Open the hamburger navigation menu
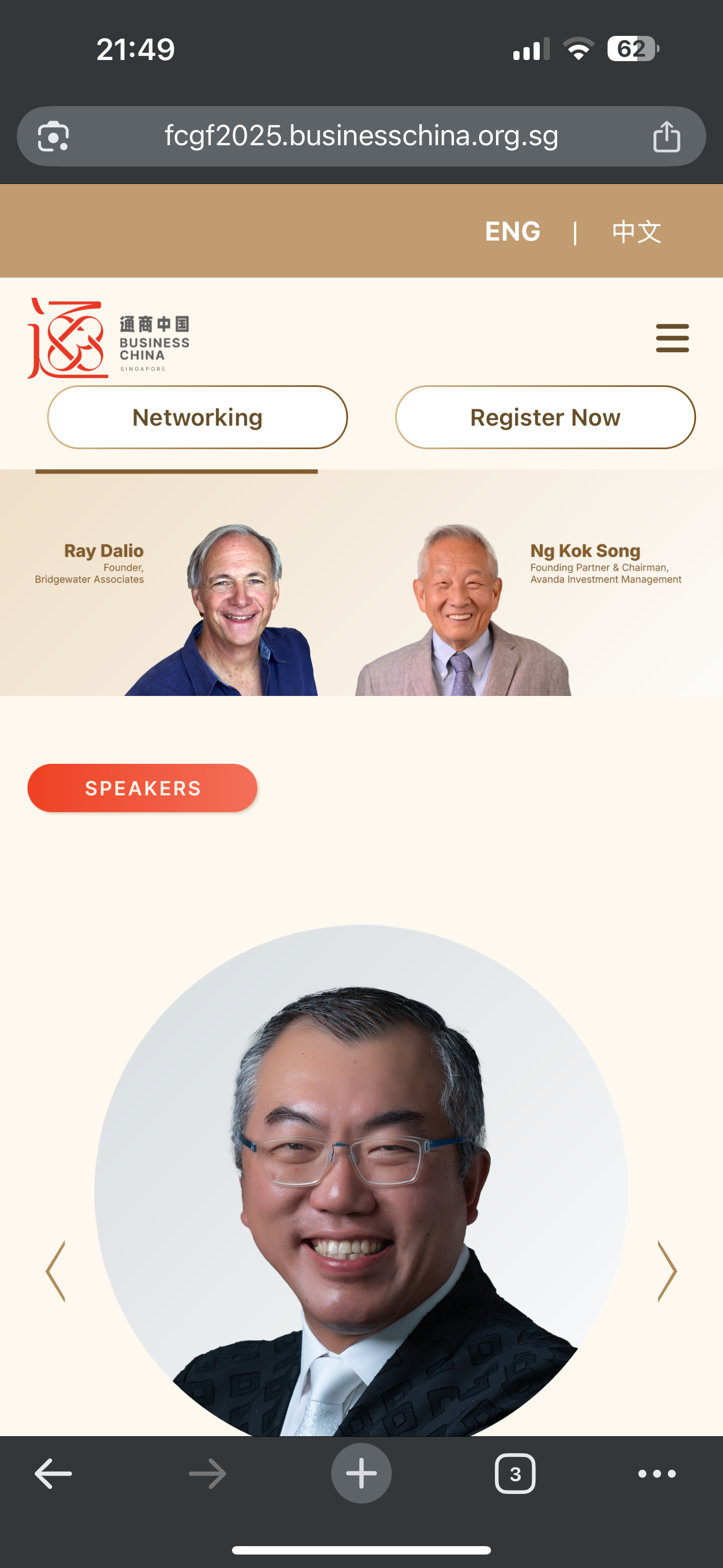Screen dimensions: 723x1568 (x=672, y=338)
